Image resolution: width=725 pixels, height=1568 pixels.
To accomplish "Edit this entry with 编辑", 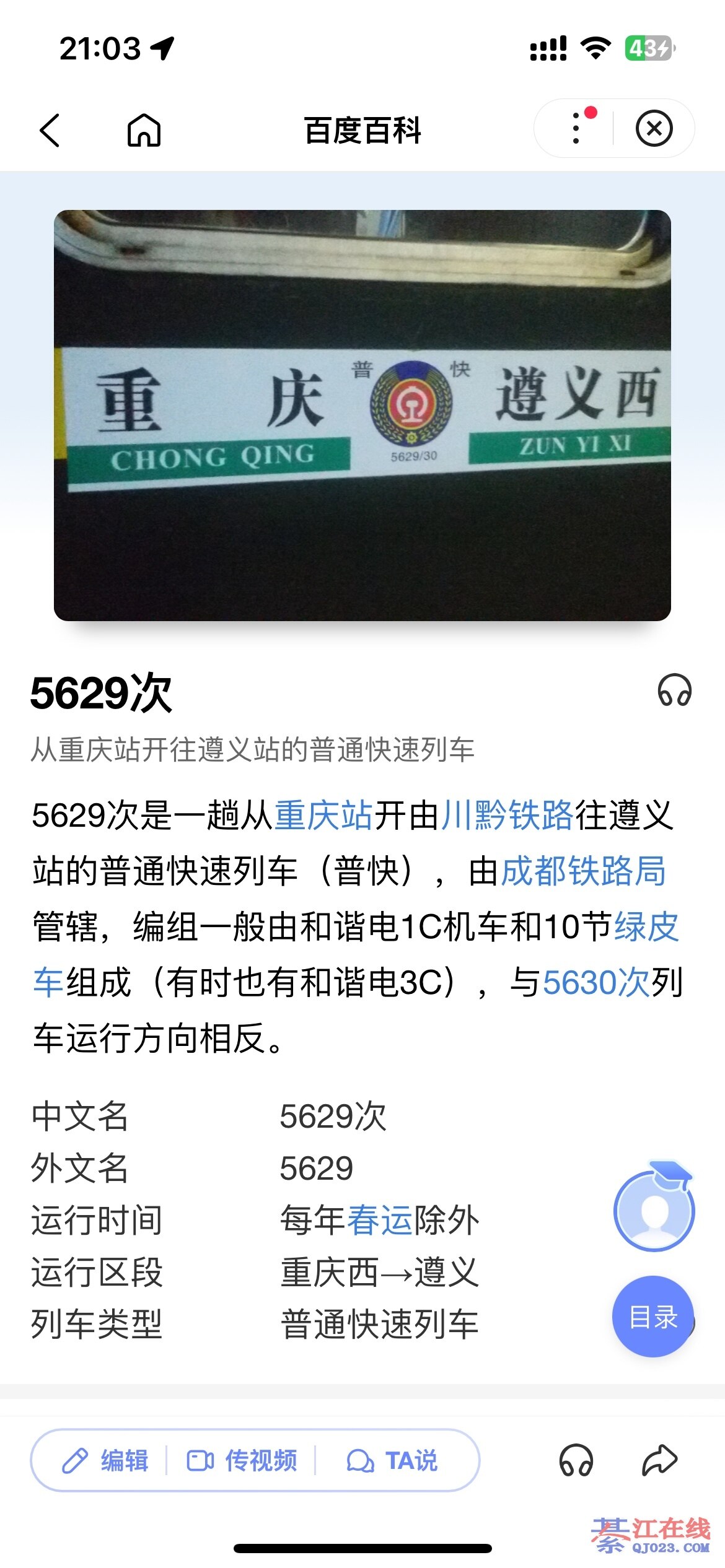I will [x=105, y=1460].
